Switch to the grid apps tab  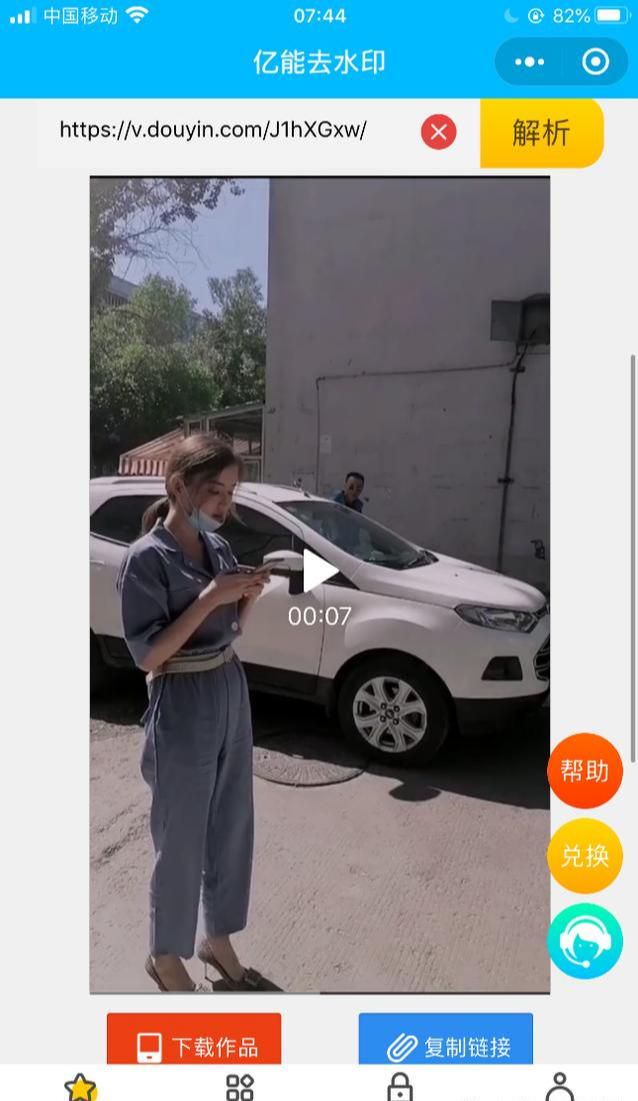[240, 1086]
